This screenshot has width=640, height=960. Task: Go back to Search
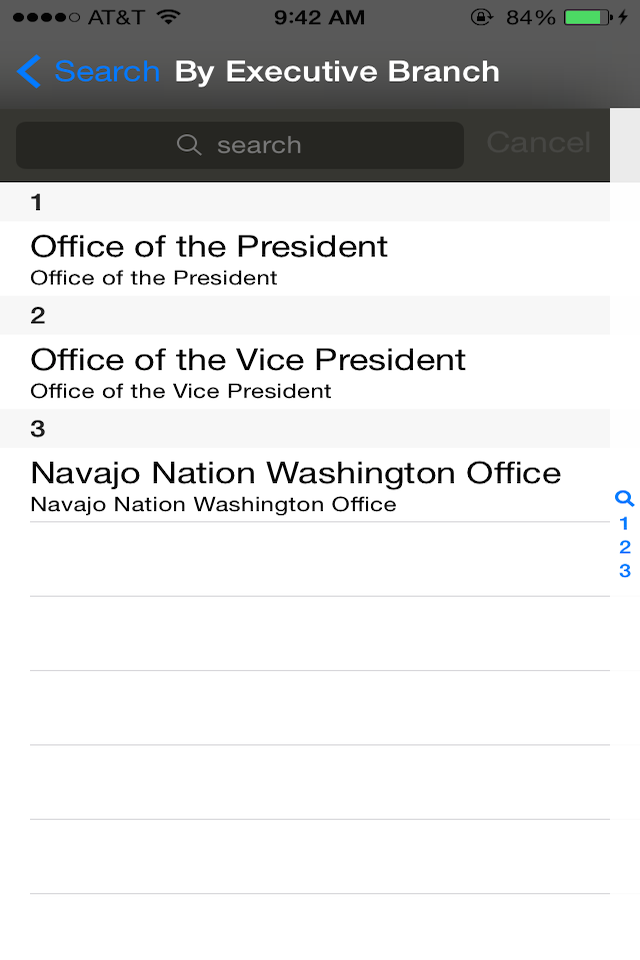click(88, 72)
